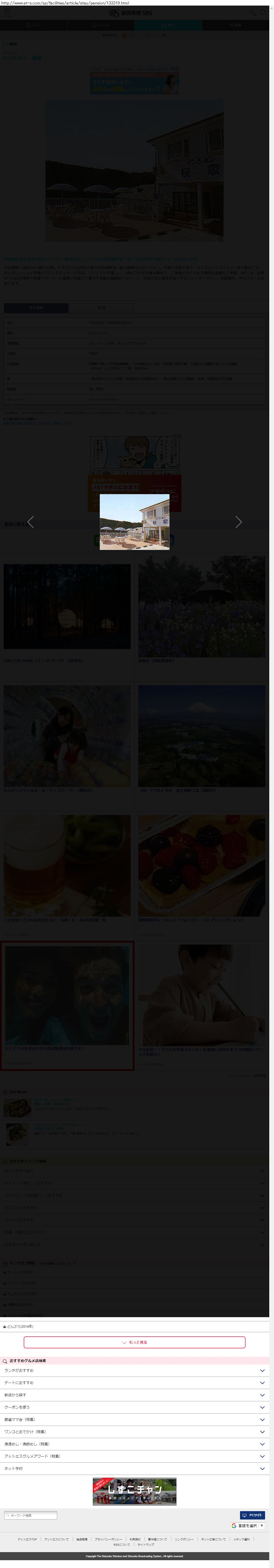The width and height of the screenshot is (274, 1568).
Task: Open the しずこチャン banner
Action: point(135,1491)
